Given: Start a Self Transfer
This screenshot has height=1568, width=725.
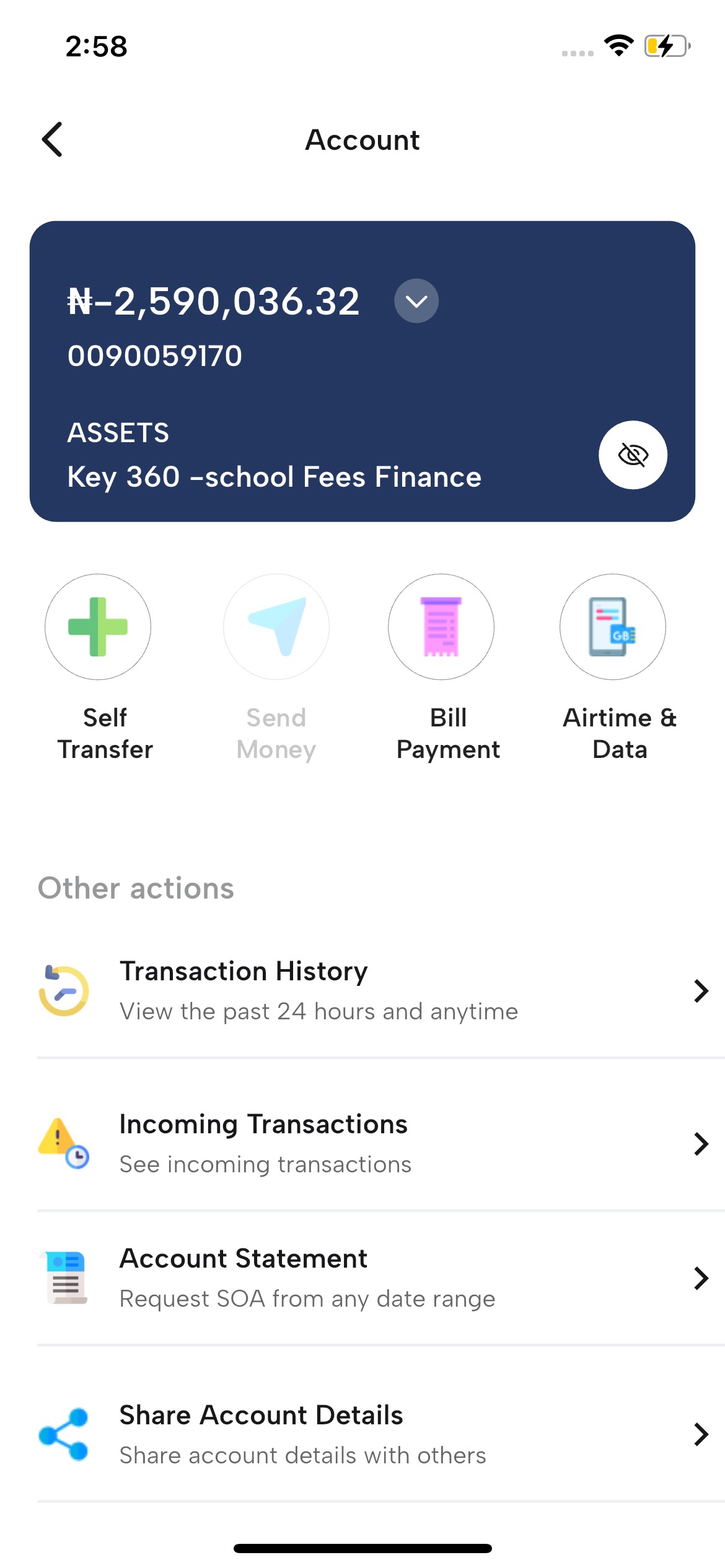Looking at the screenshot, I should tap(98, 627).
